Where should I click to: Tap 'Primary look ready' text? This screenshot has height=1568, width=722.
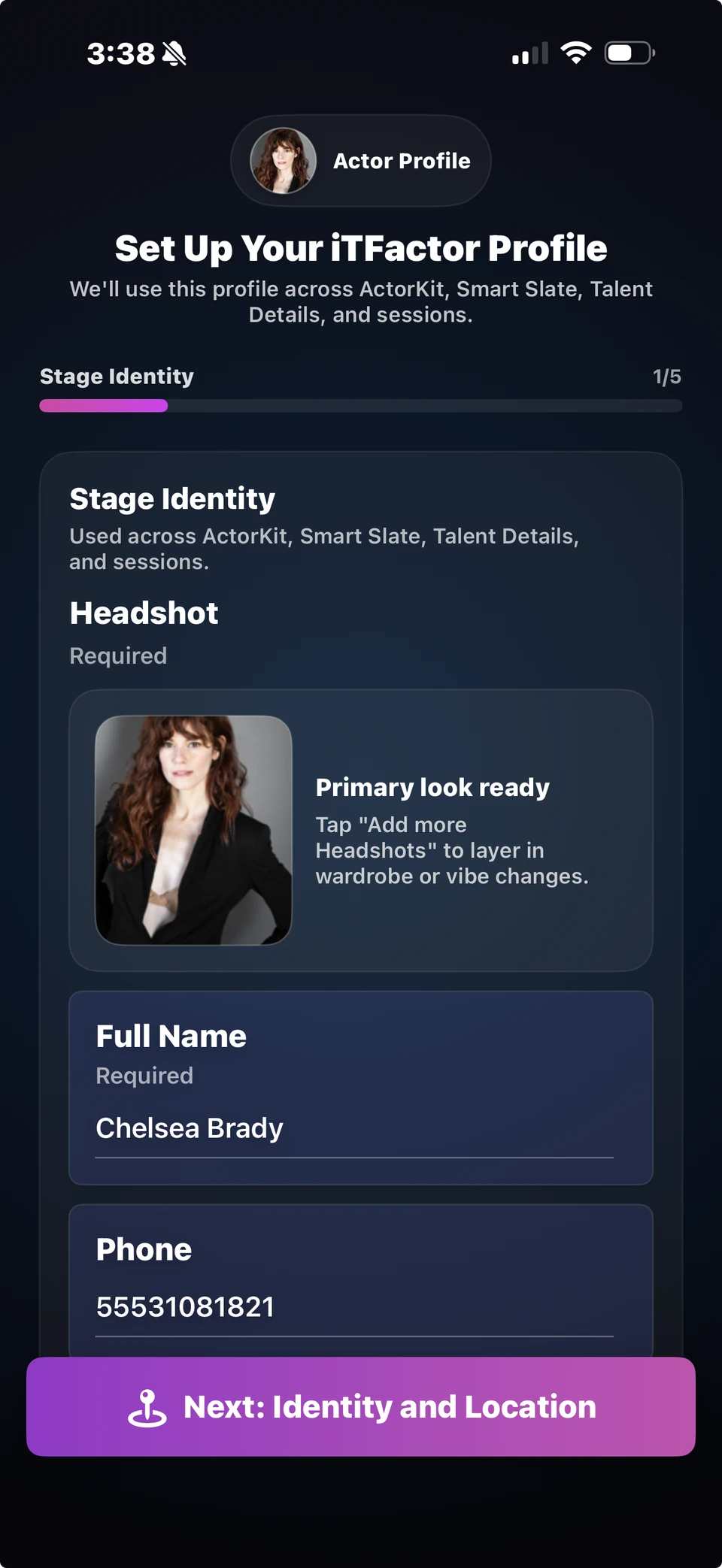click(432, 787)
